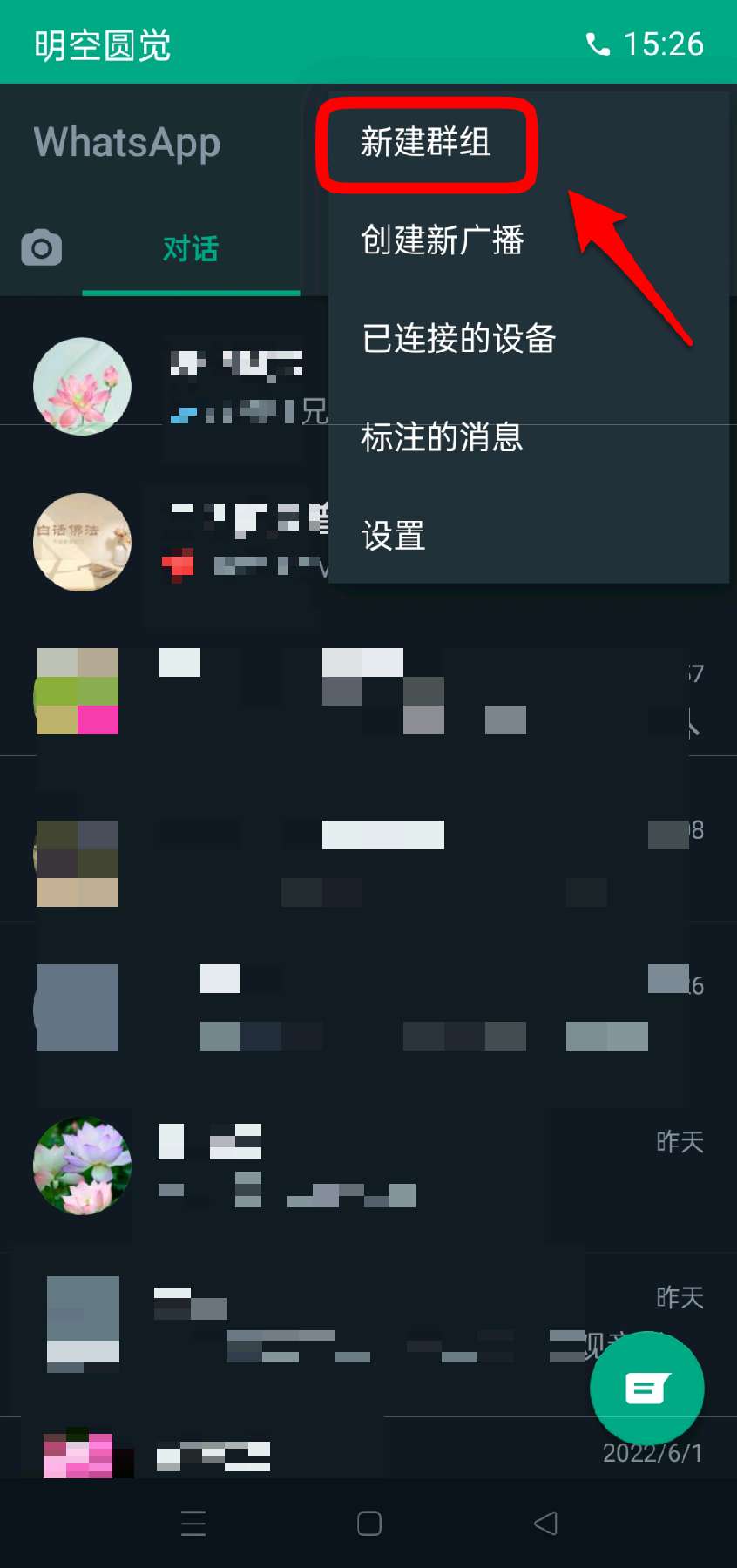737x1568 pixels.
Task: Go to 设置
Action: click(x=393, y=536)
